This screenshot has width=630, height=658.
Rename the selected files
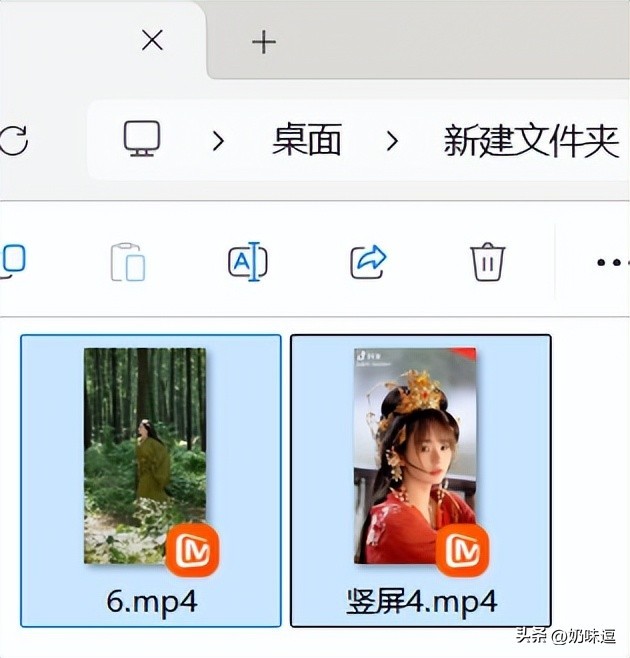click(248, 262)
